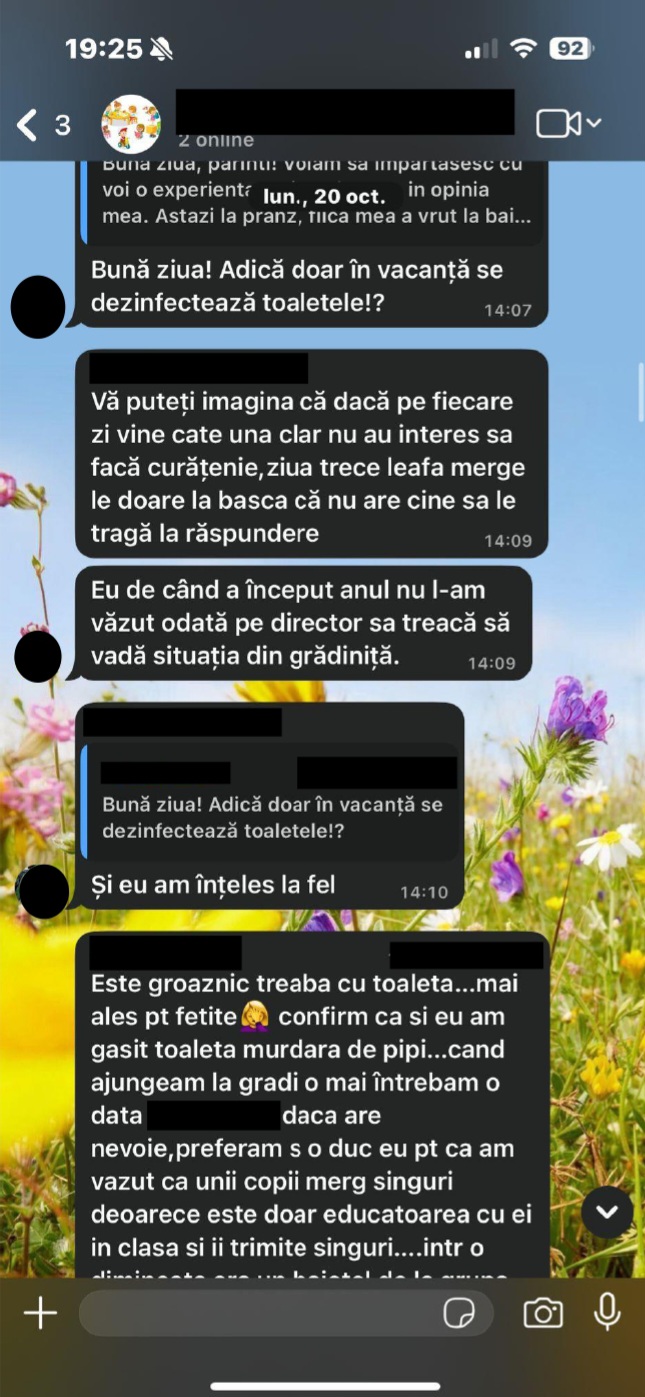Open the sticker picker
This screenshot has width=645, height=1397.
tap(458, 1313)
